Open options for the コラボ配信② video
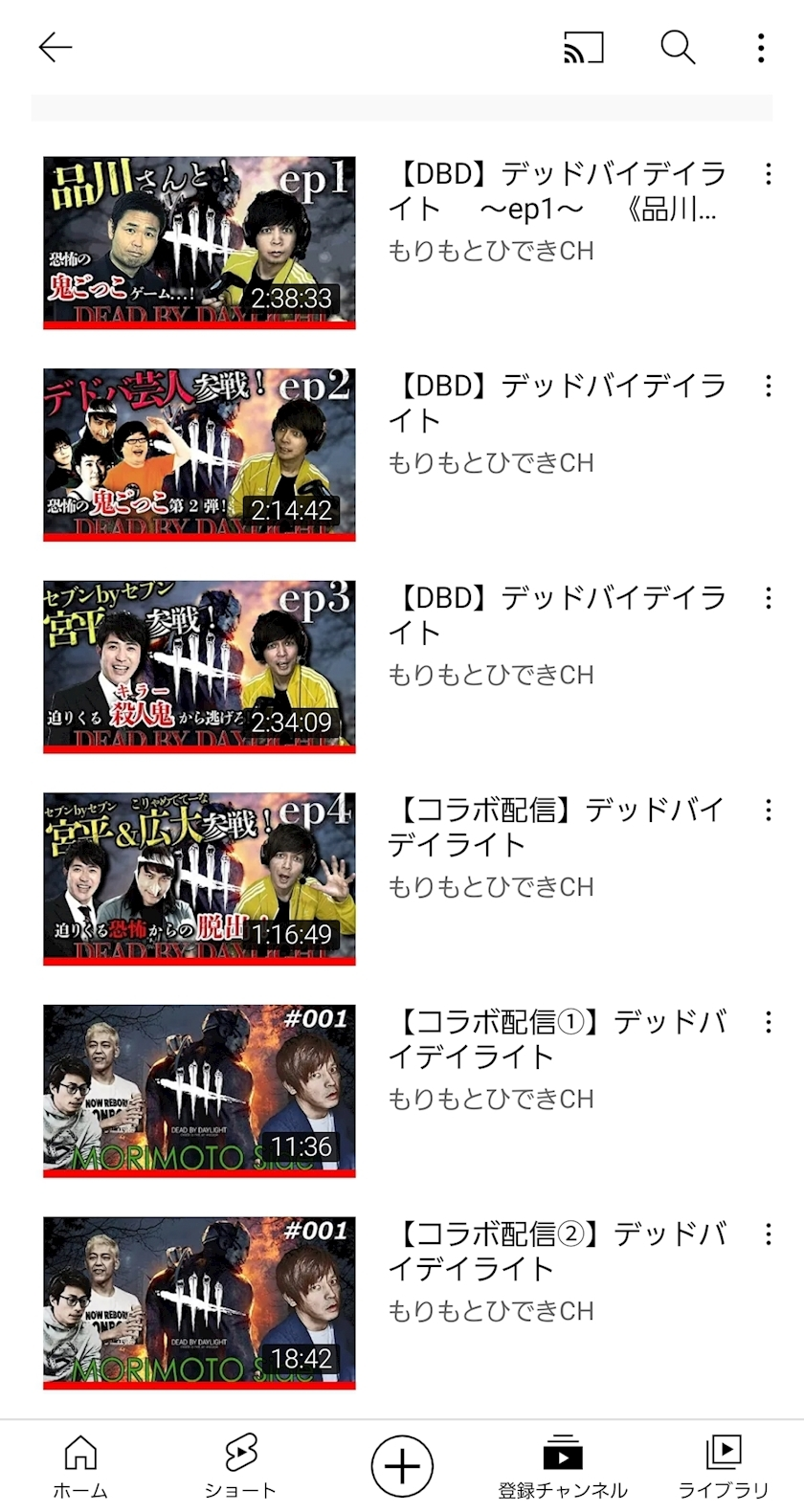Image resolution: width=804 pixels, height=1512 pixels. tap(768, 1234)
